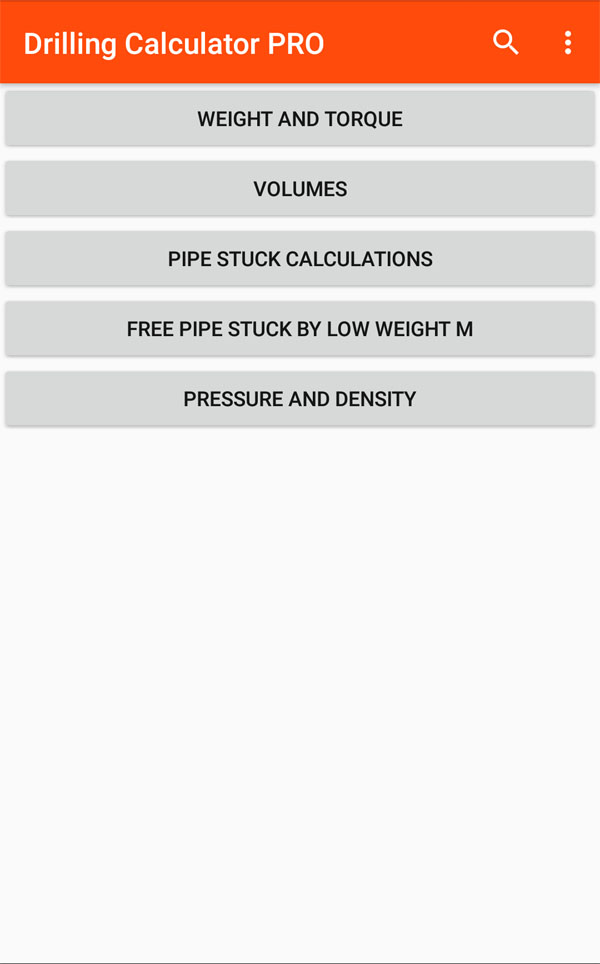Viewport: 600px width, 964px height.
Task: Open the search icon in the app bar
Action: (x=505, y=43)
